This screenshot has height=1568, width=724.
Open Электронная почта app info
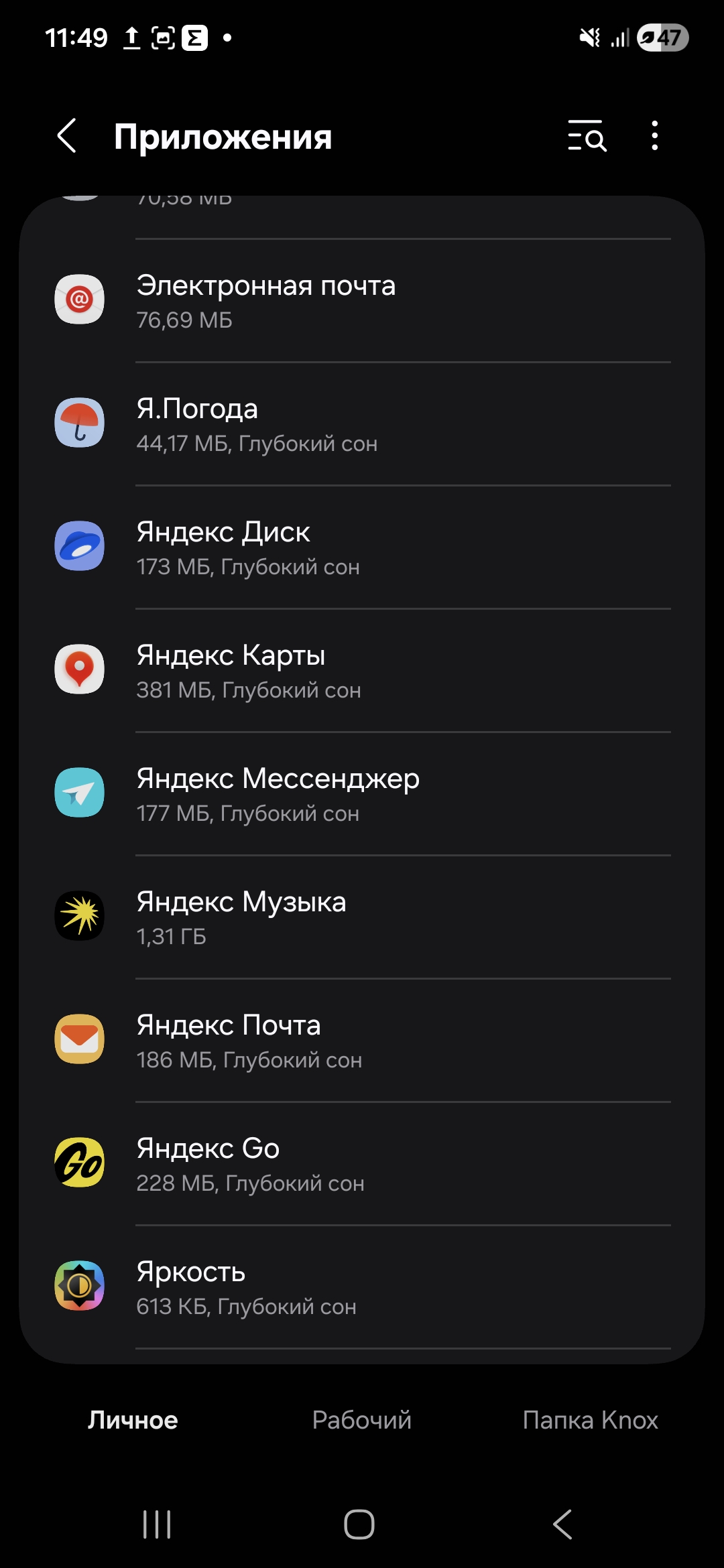[x=362, y=301]
